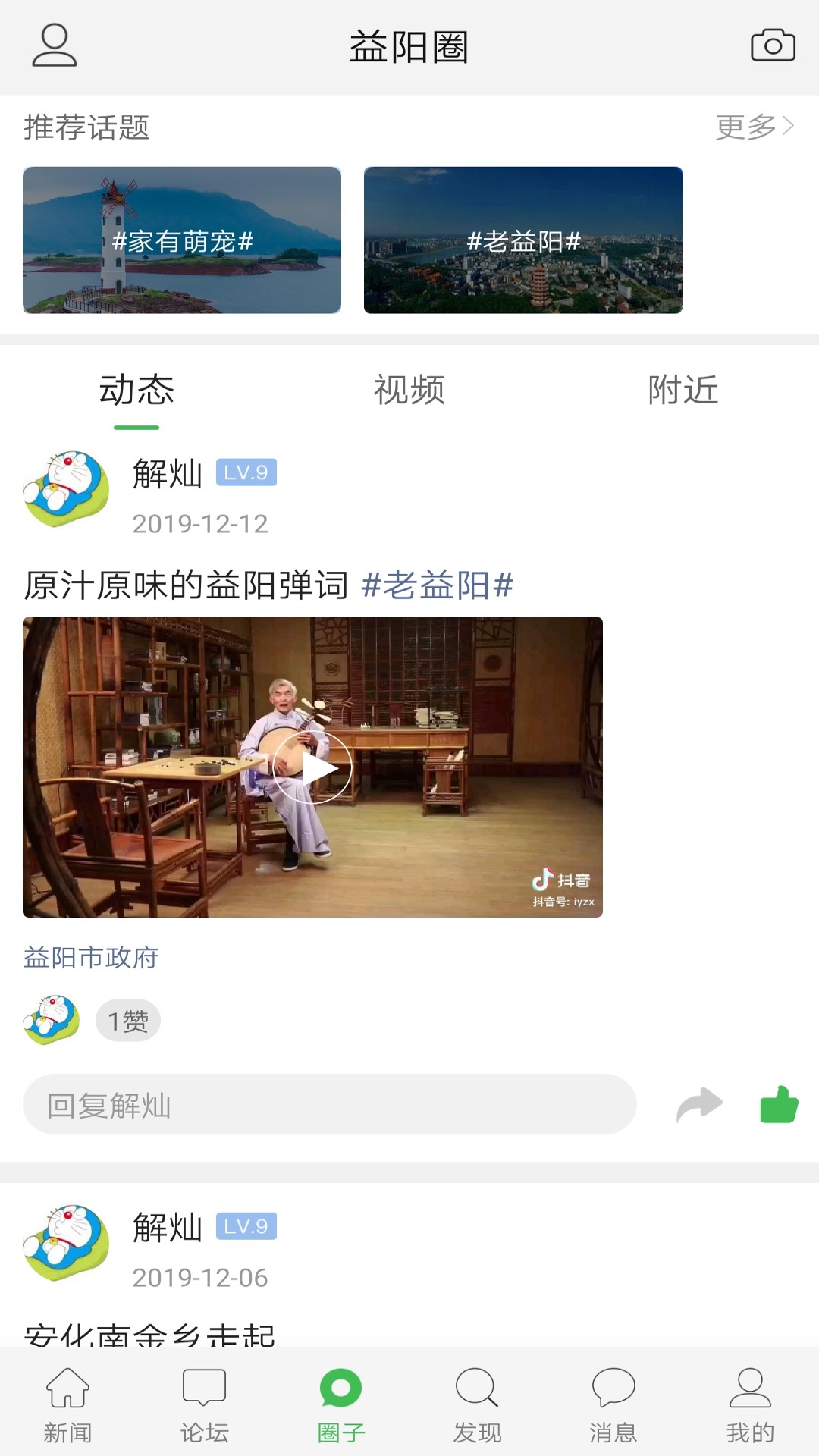Switch to the 视频 tab
Image resolution: width=819 pixels, height=1456 pixels.
409,390
